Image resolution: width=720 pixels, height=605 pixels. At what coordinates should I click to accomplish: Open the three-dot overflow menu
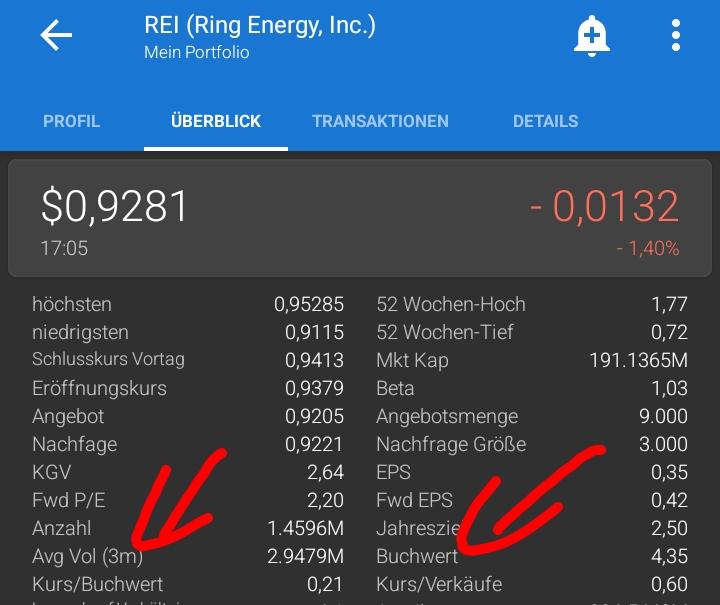pyautogui.click(x=676, y=37)
